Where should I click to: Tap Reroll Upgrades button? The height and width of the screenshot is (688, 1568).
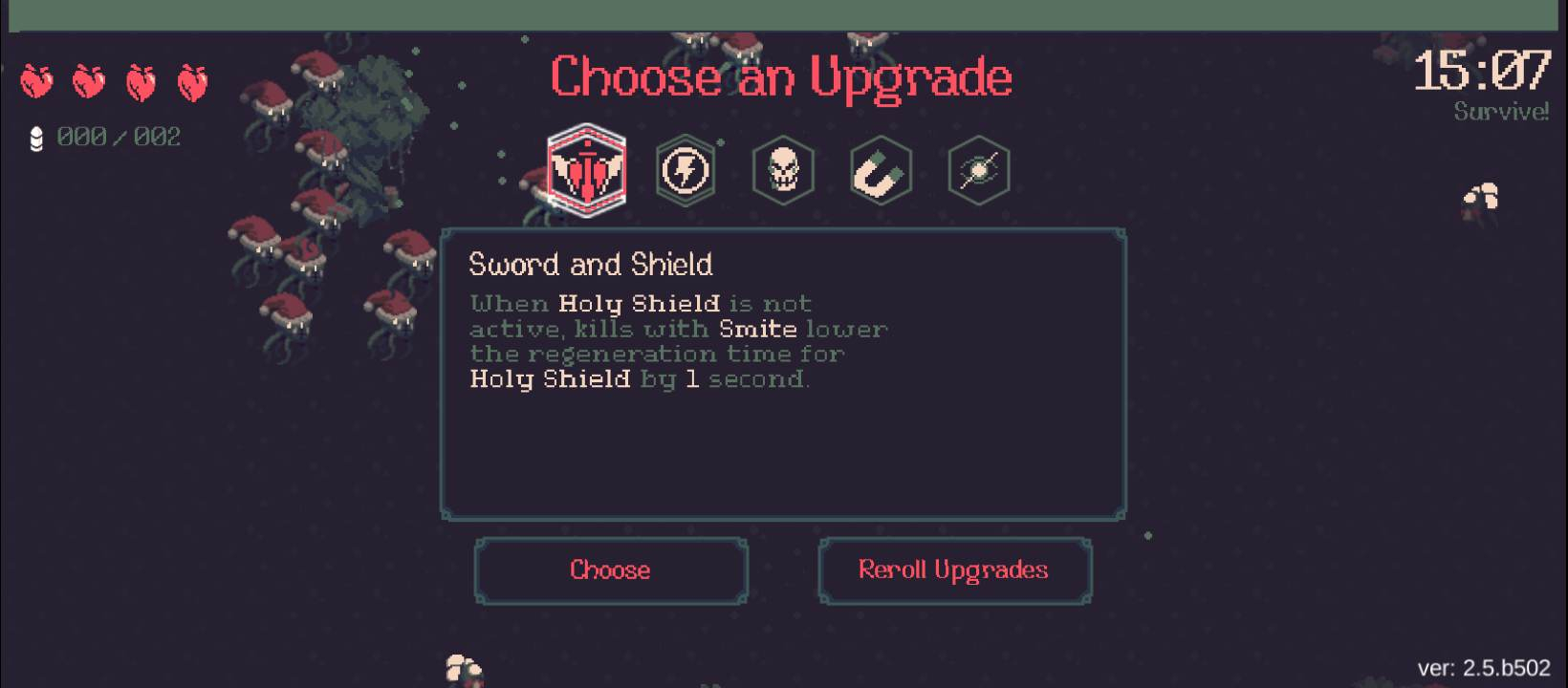tap(953, 570)
